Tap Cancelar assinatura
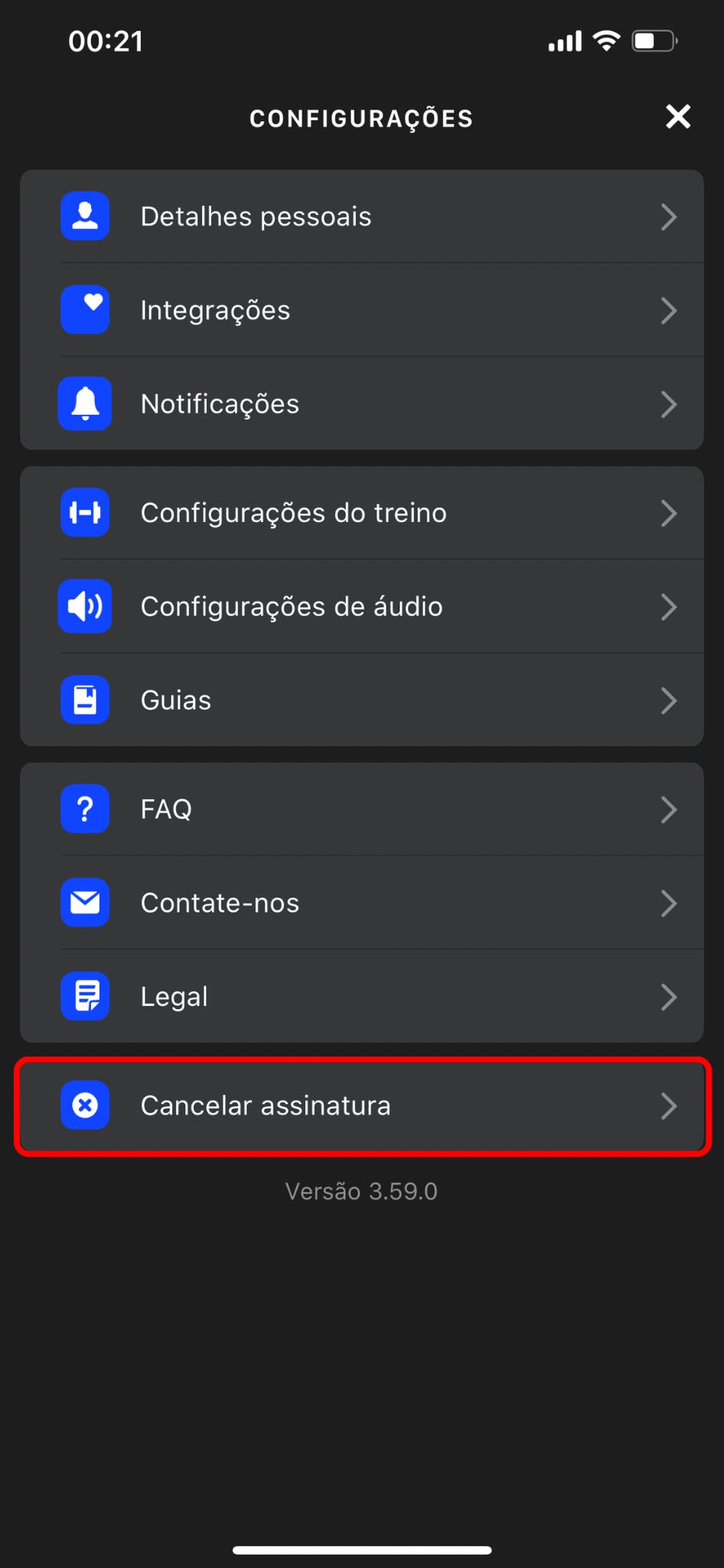Screen dimensions: 724x1568 [x=361, y=1106]
